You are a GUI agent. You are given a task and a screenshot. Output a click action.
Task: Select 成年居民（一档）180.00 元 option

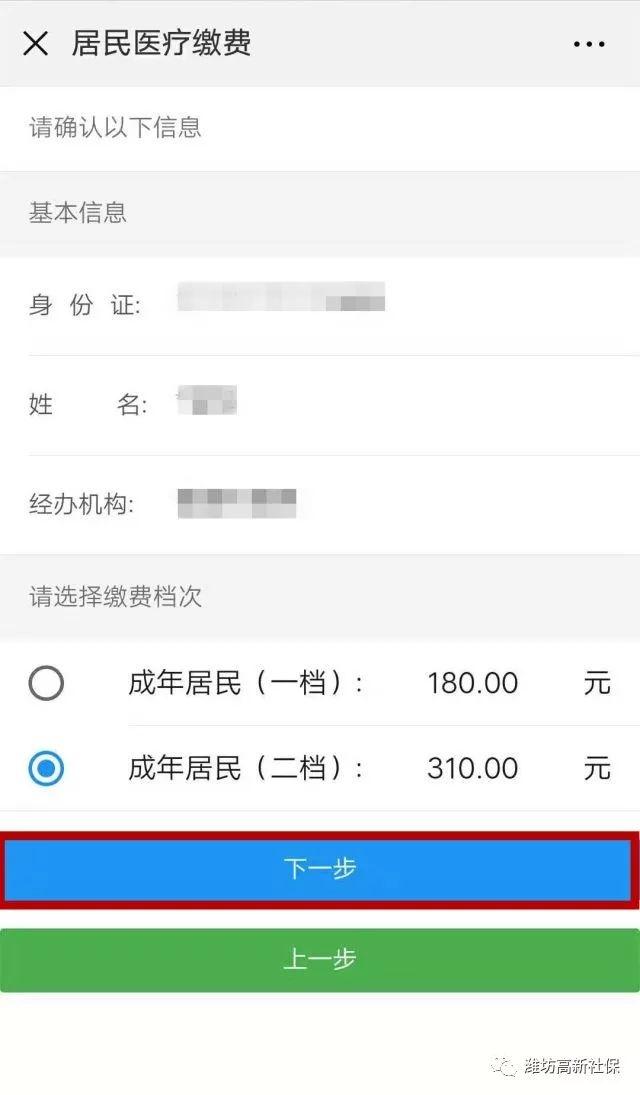[46, 684]
